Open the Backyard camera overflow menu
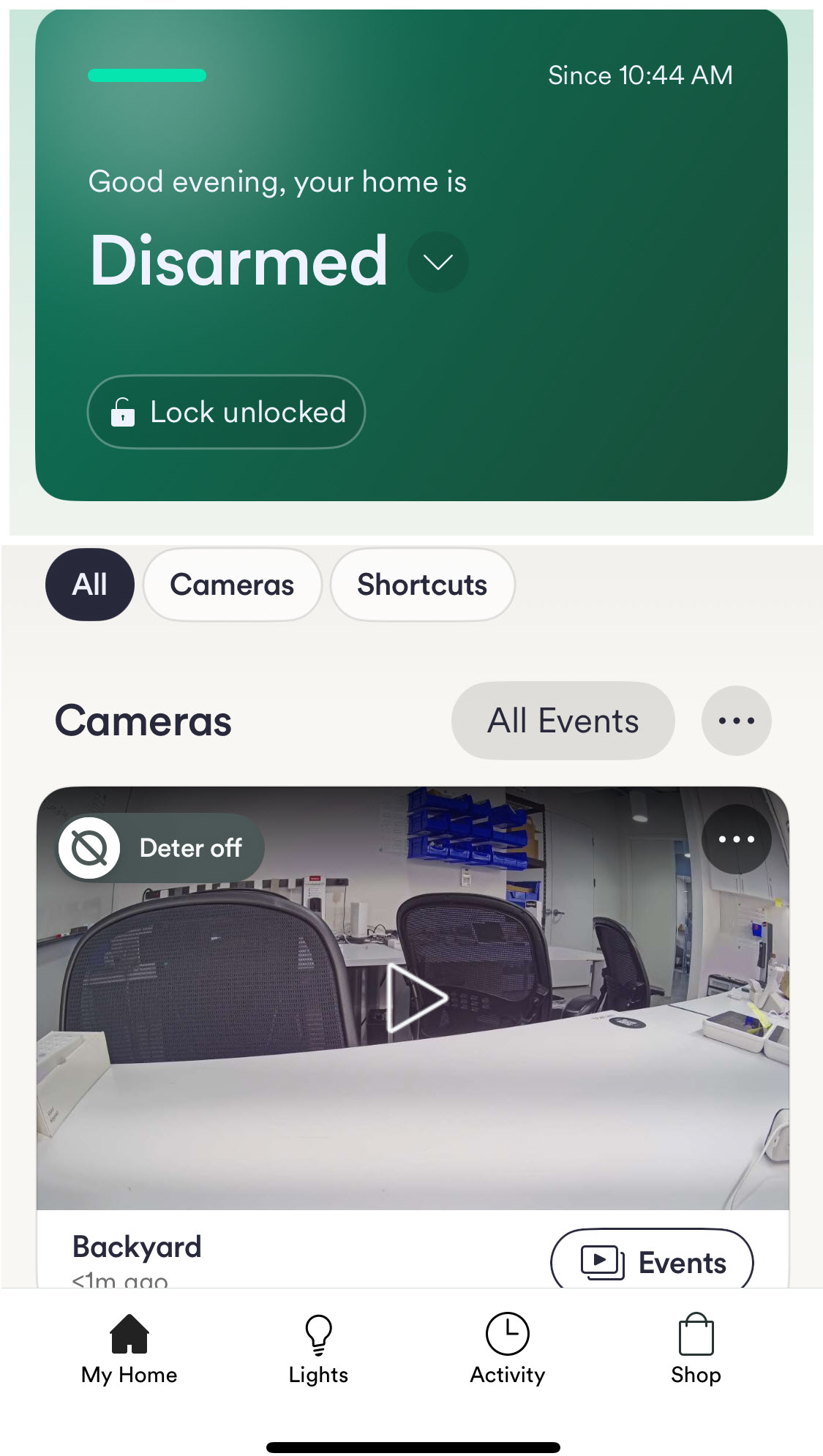Viewport: 823px width, 1456px height. [736, 839]
